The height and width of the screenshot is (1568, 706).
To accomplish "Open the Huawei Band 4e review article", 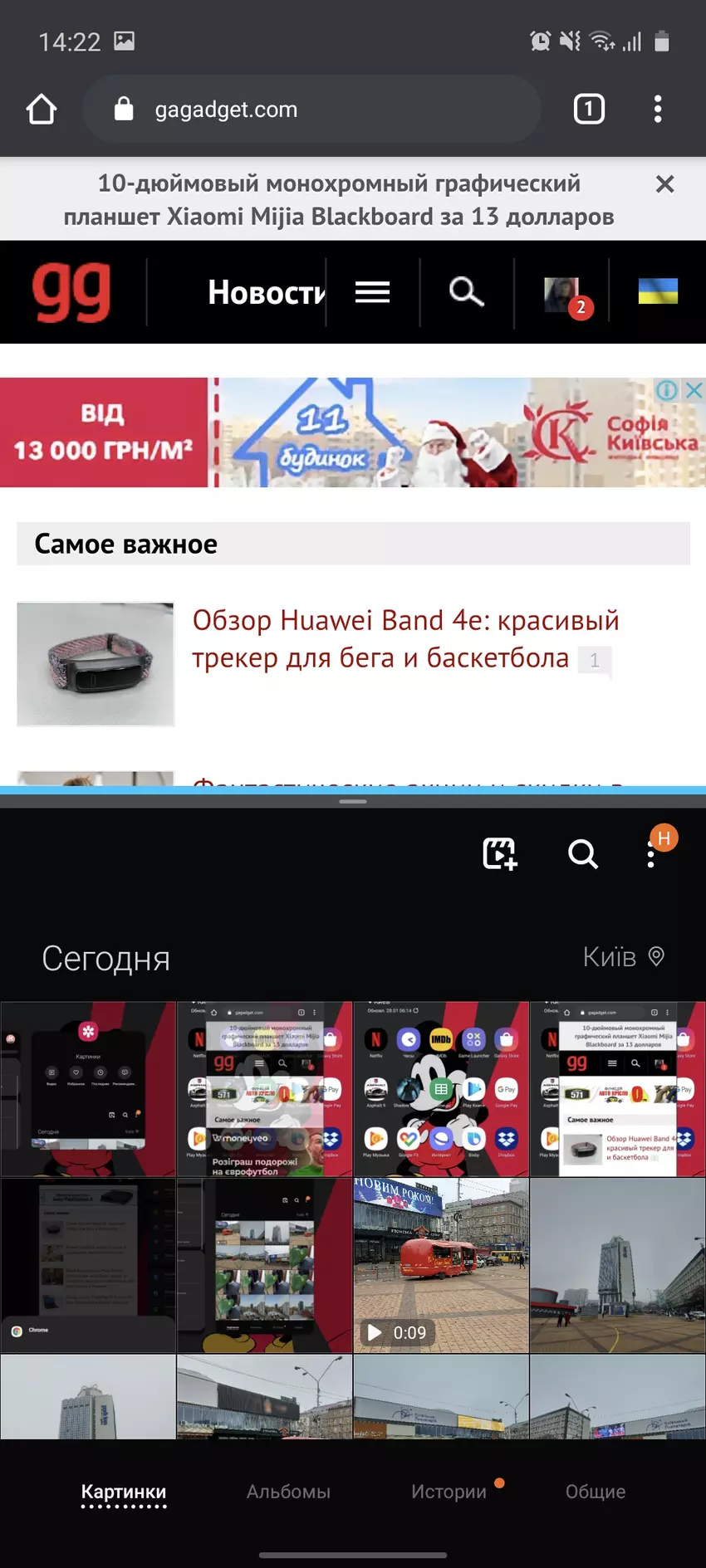I will (x=404, y=638).
